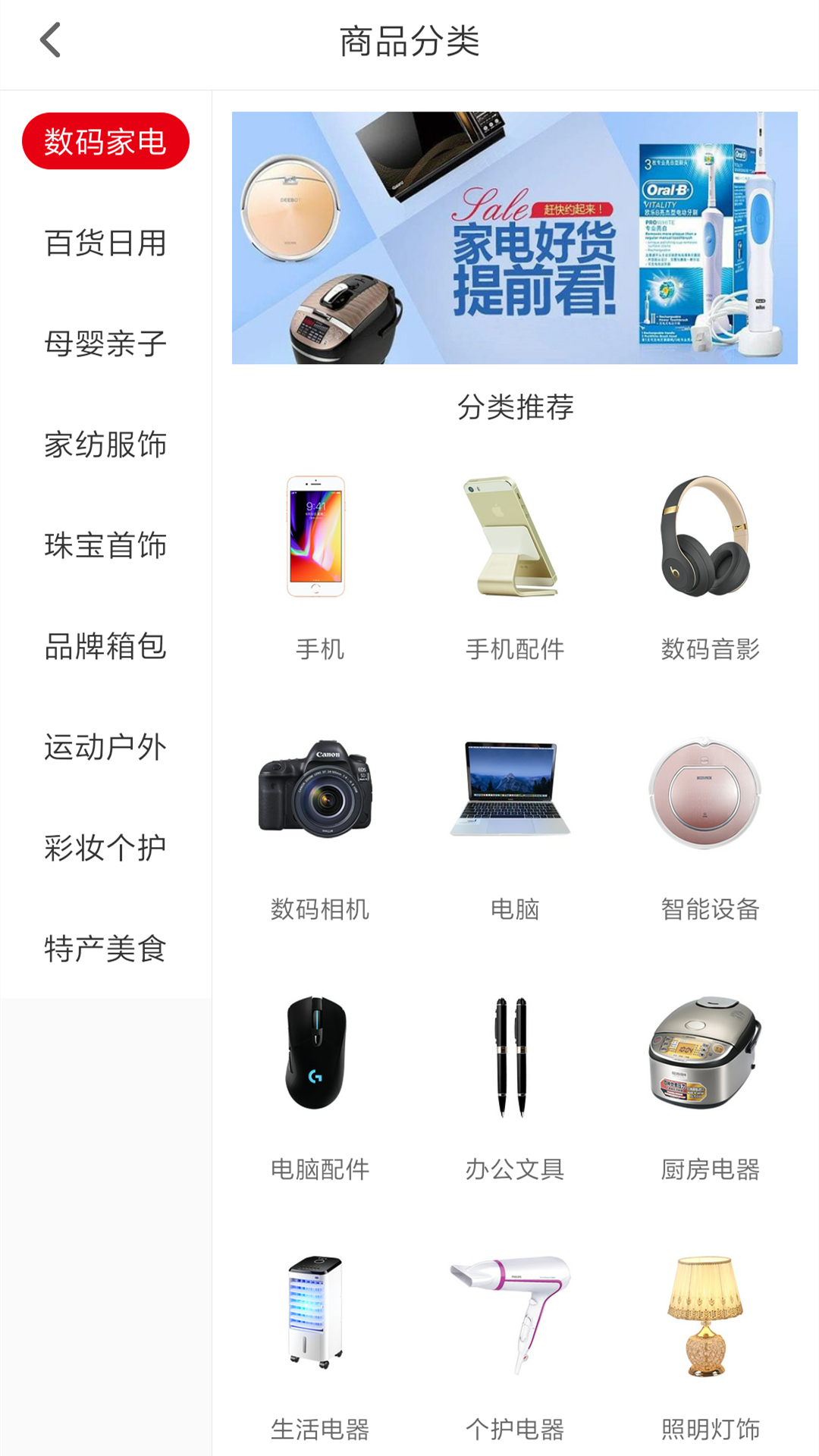View 电脑配件 items
Viewport: 819px width, 1456px height.
319,1085
